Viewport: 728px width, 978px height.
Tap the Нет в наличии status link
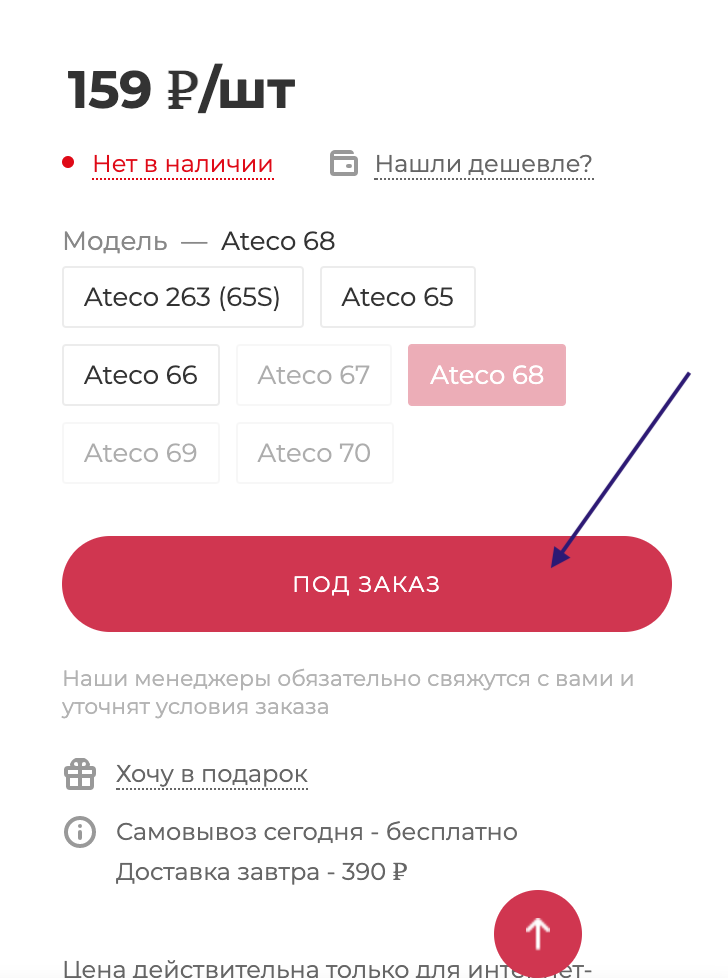182,164
